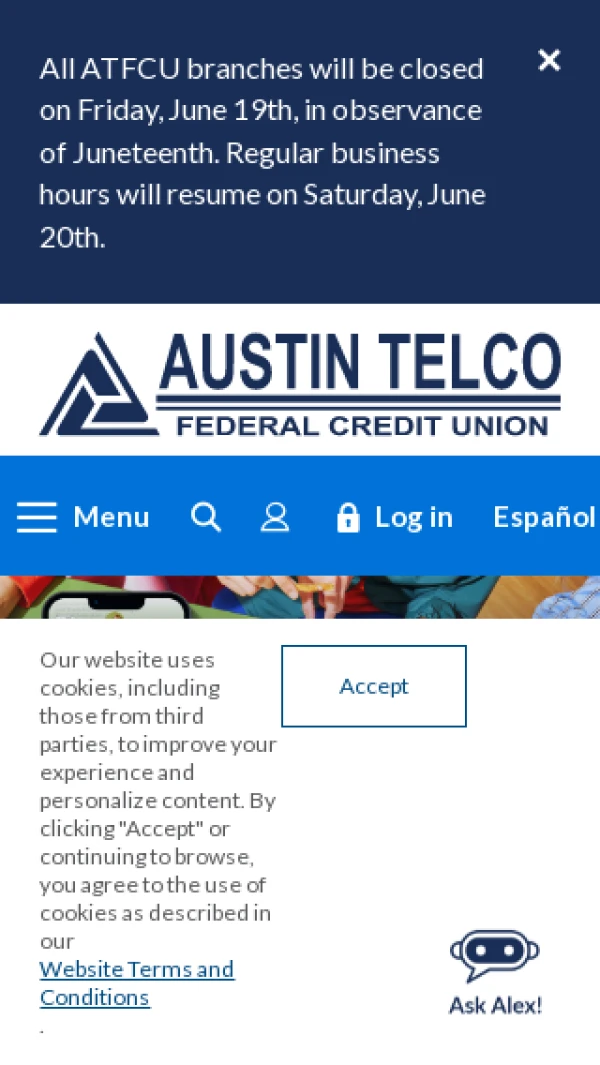The image size is (600, 1065).
Task: Dismiss the Juneteenth closure banner
Action: (x=549, y=60)
